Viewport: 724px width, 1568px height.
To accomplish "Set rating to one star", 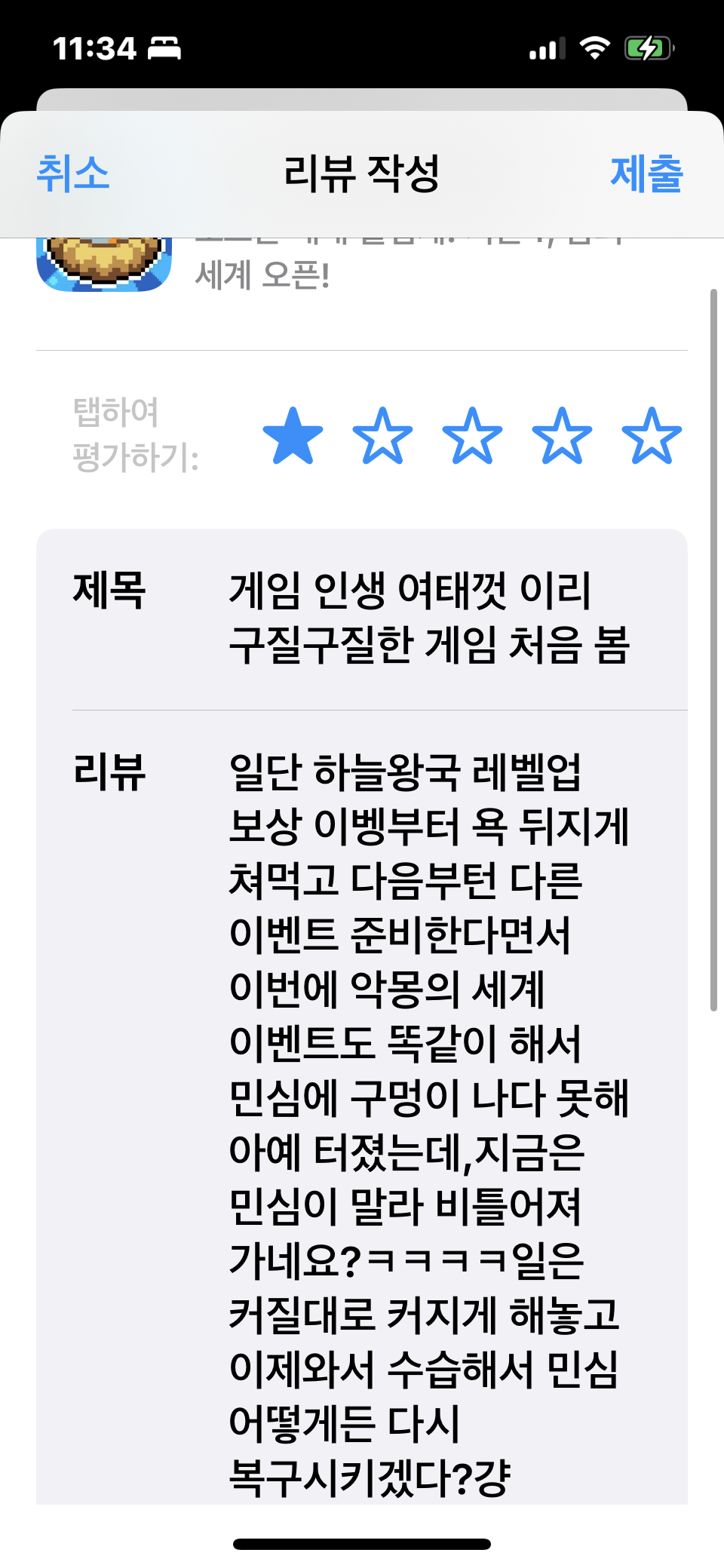I will click(293, 435).
